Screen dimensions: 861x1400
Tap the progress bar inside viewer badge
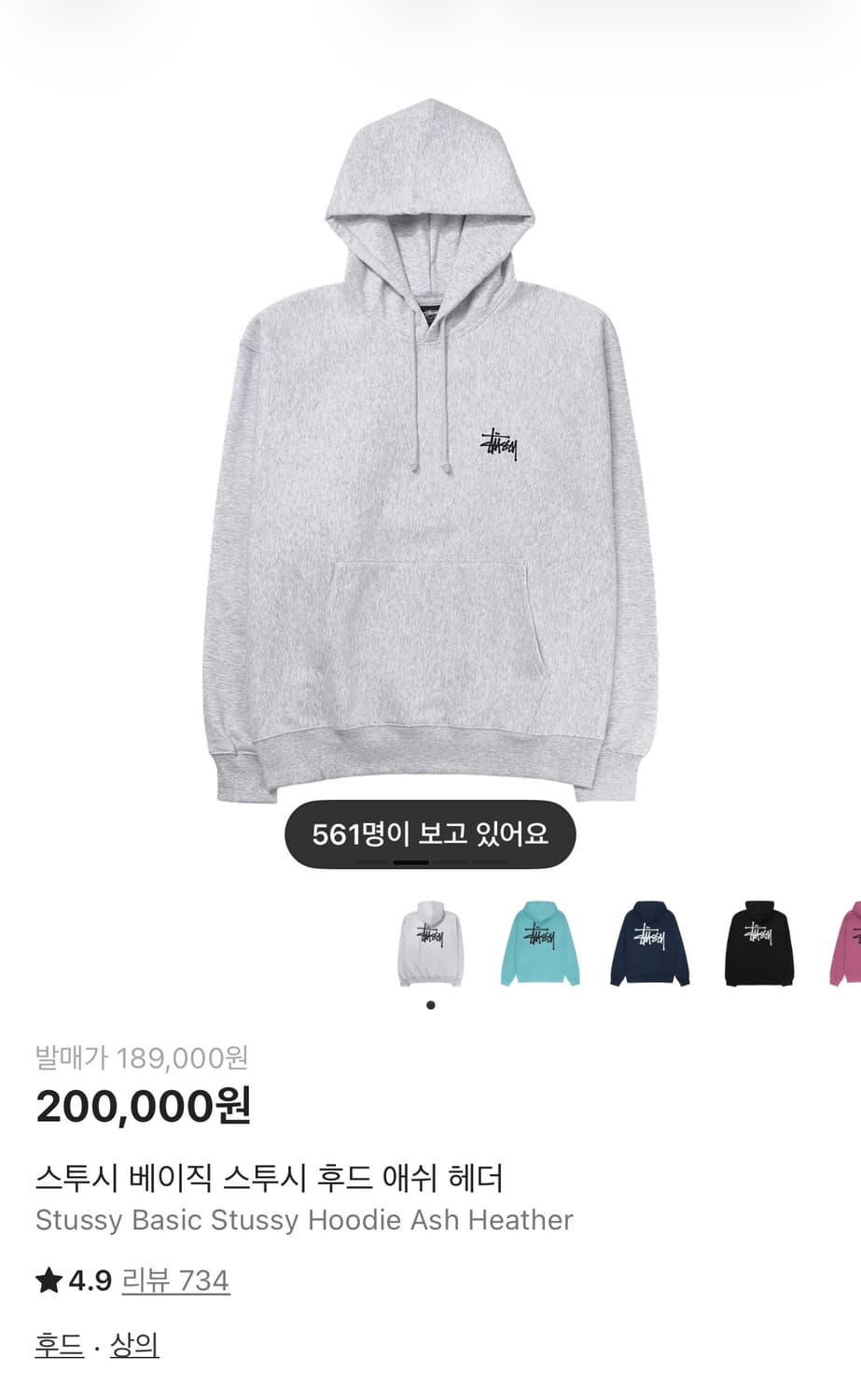click(412, 862)
